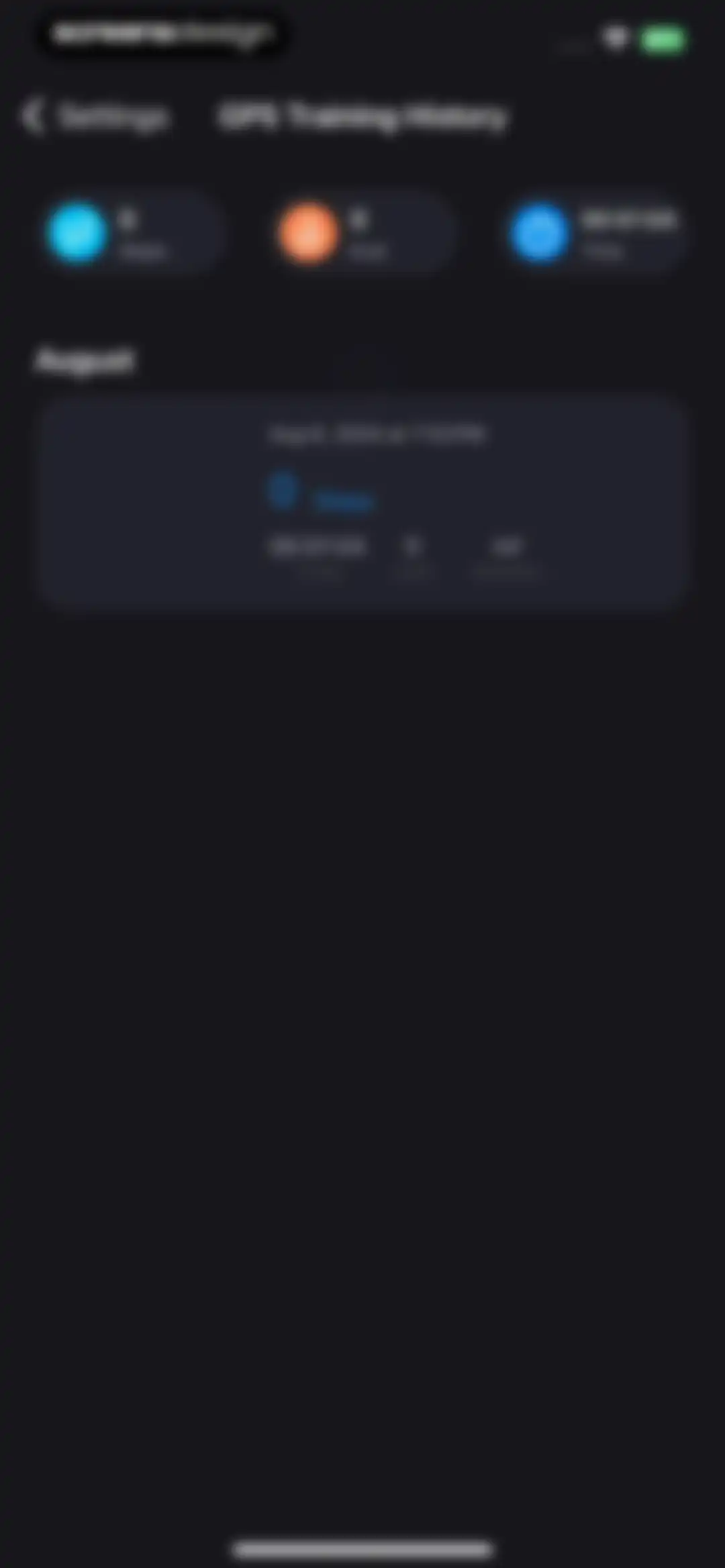Go back to Settings
The image size is (725, 1568).
tap(95, 117)
